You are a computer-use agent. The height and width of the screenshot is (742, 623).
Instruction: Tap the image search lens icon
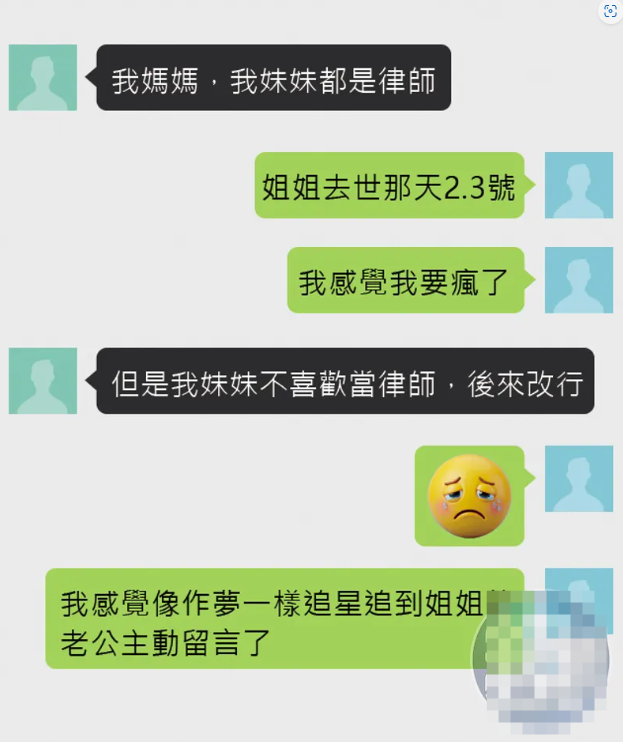[610, 11]
